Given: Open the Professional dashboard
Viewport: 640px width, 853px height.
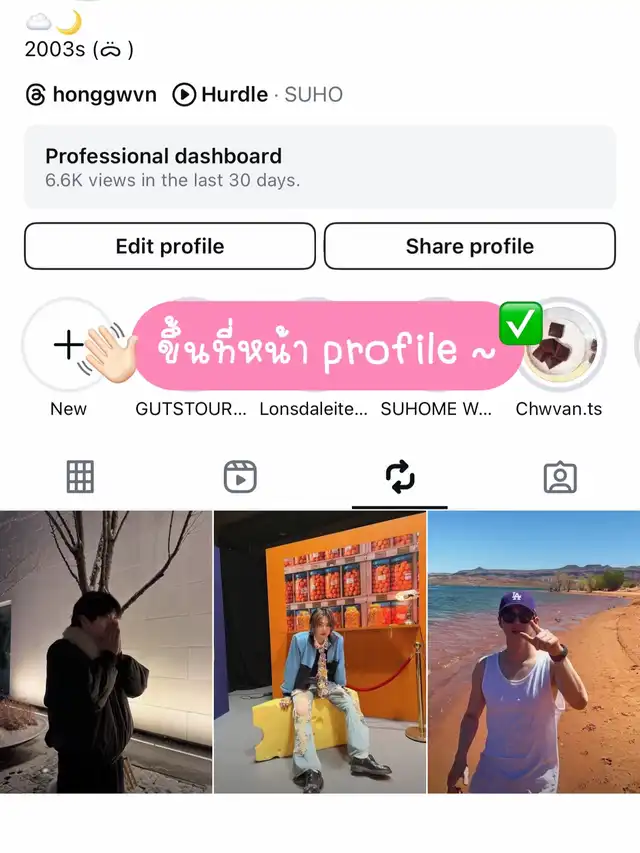Looking at the screenshot, I should (x=319, y=167).
